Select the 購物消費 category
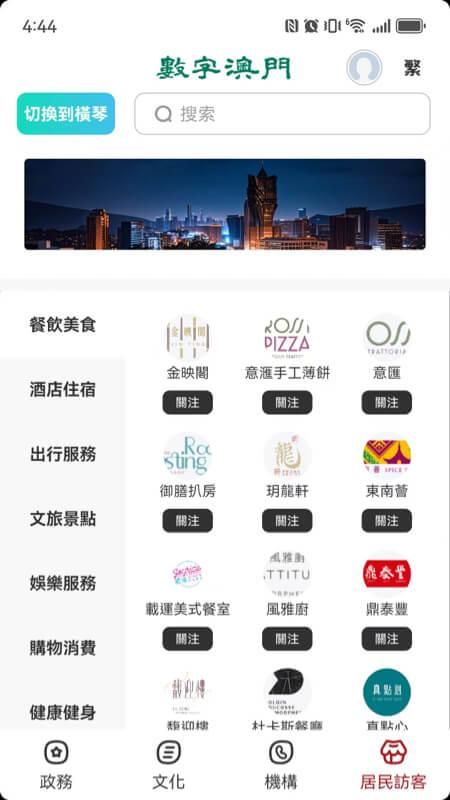 tap(63, 648)
